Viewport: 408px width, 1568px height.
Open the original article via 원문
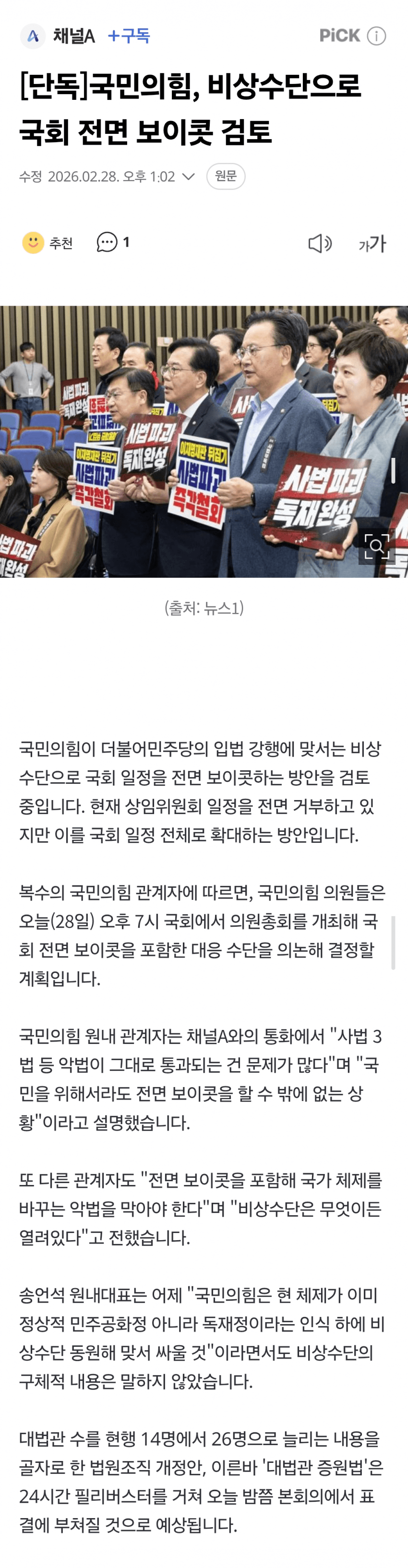(226, 176)
